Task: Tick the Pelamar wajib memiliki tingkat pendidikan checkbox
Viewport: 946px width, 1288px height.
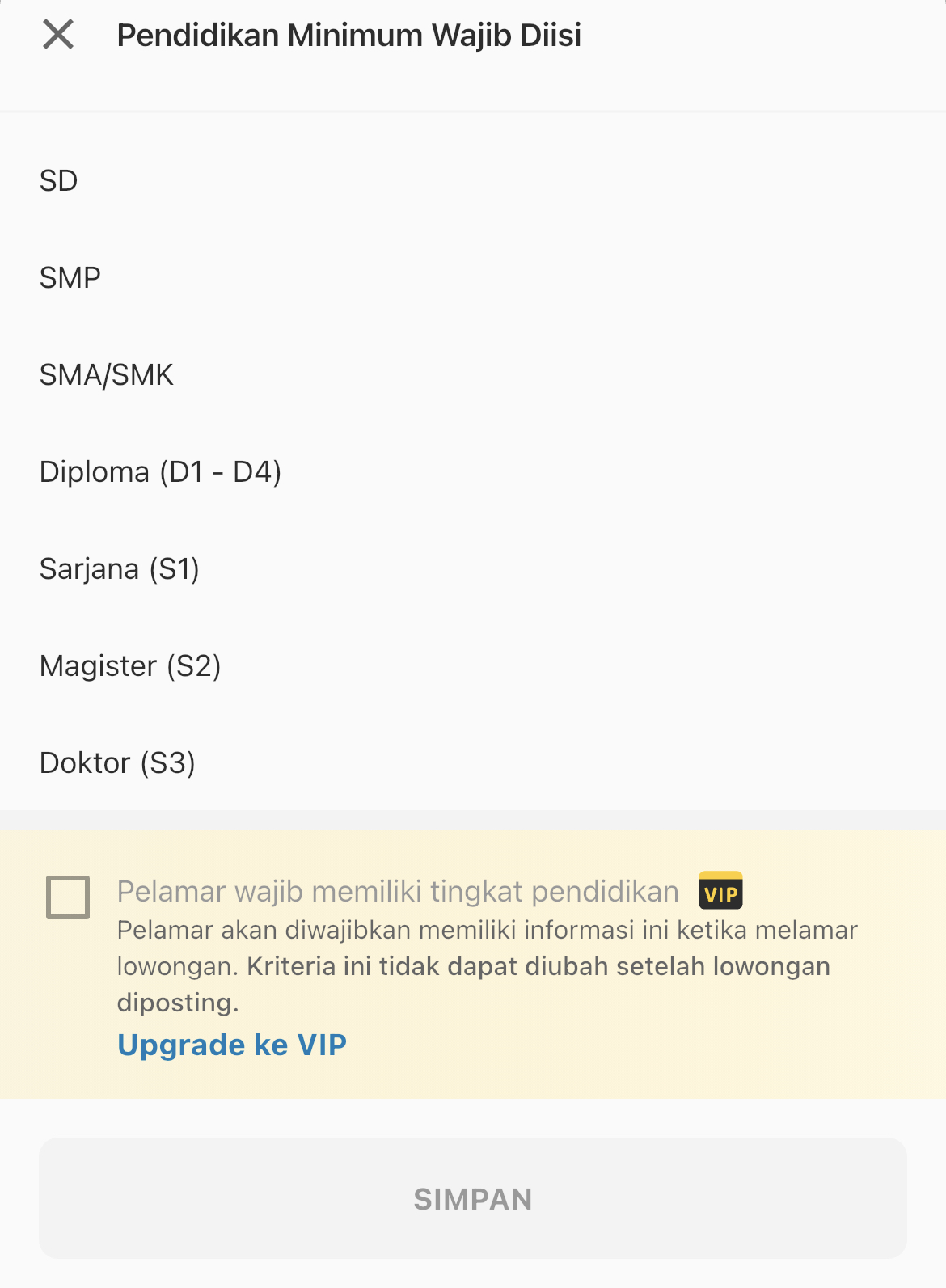Action: 68,897
